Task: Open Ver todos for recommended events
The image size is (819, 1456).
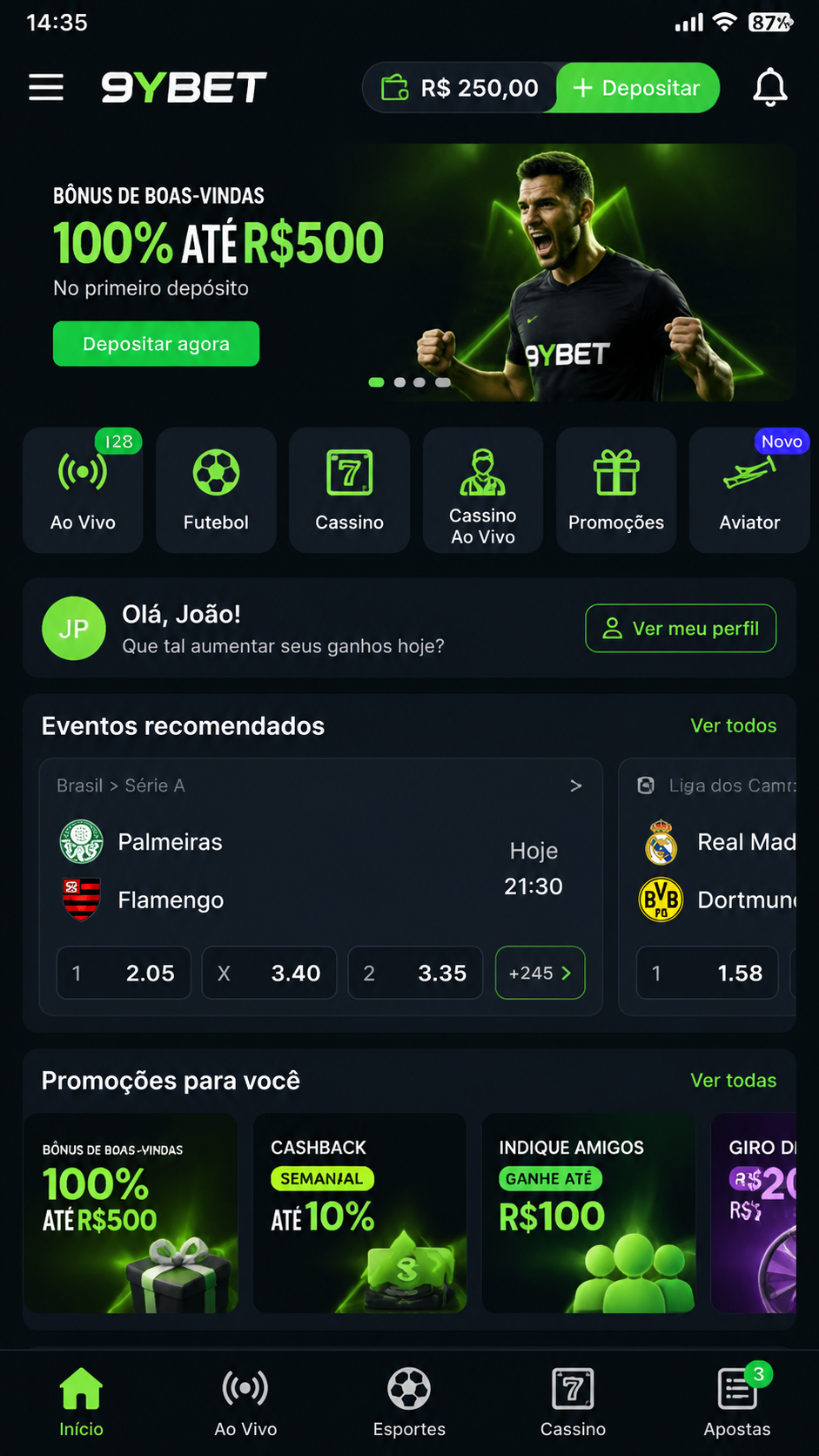Action: pyautogui.click(x=734, y=725)
